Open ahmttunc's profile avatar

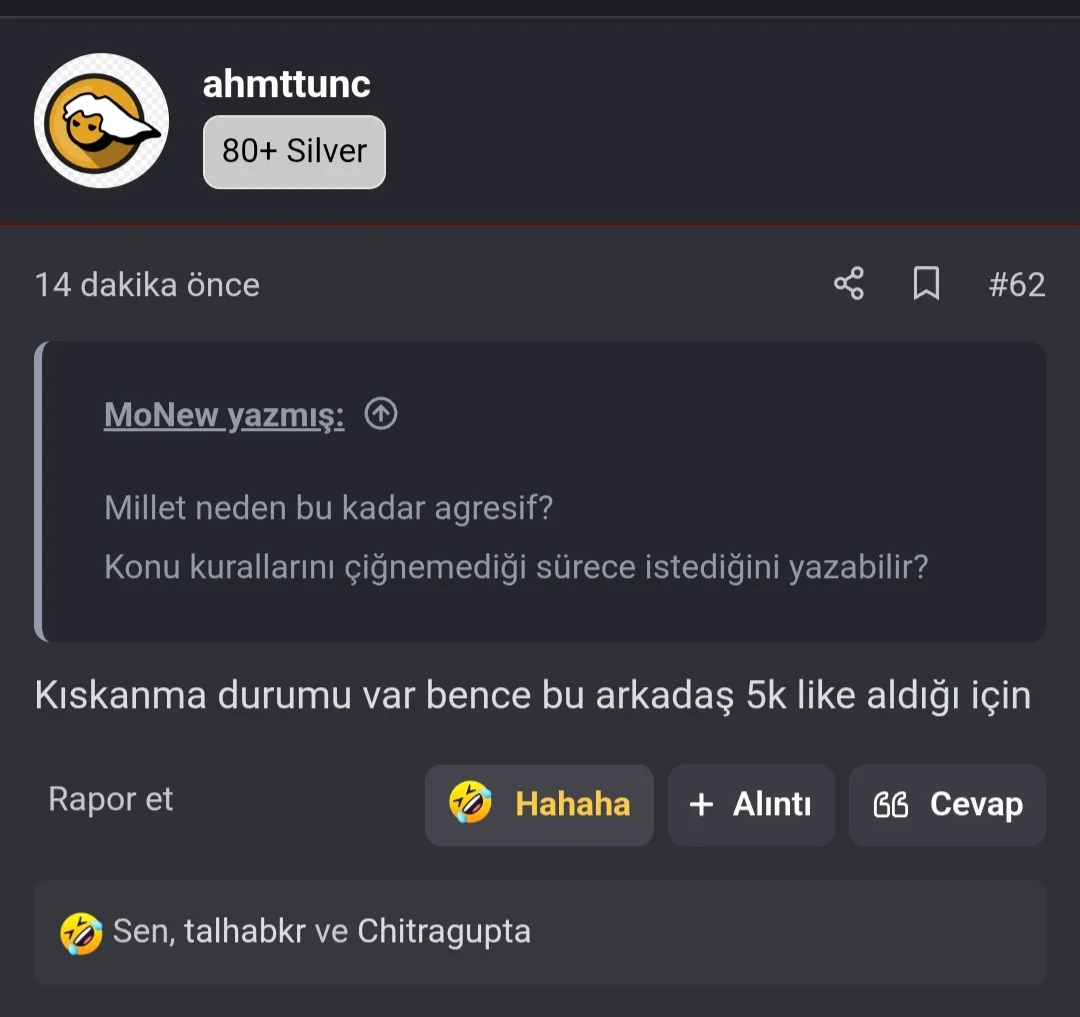coord(101,120)
